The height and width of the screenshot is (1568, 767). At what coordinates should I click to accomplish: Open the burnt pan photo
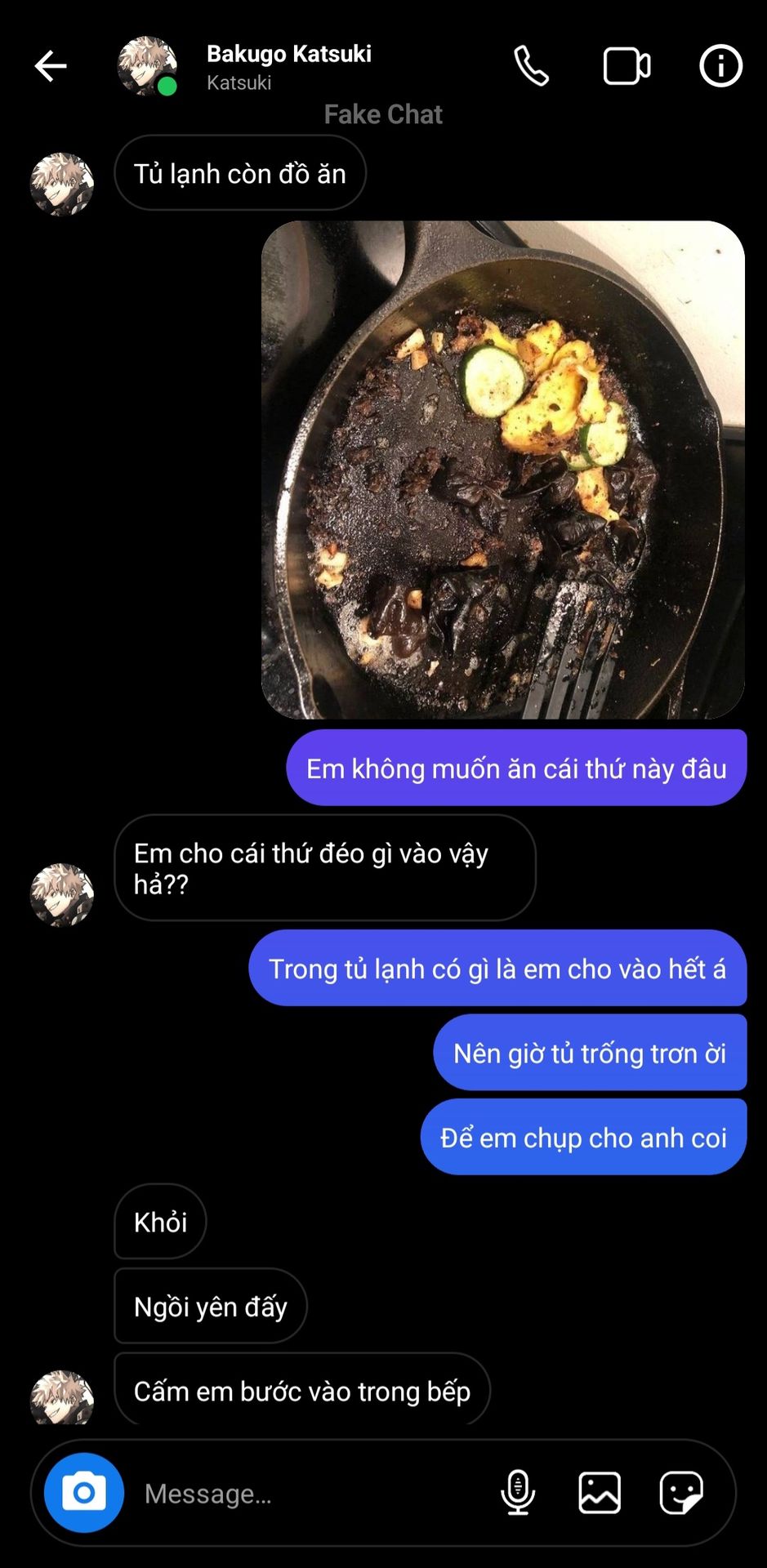point(502,470)
